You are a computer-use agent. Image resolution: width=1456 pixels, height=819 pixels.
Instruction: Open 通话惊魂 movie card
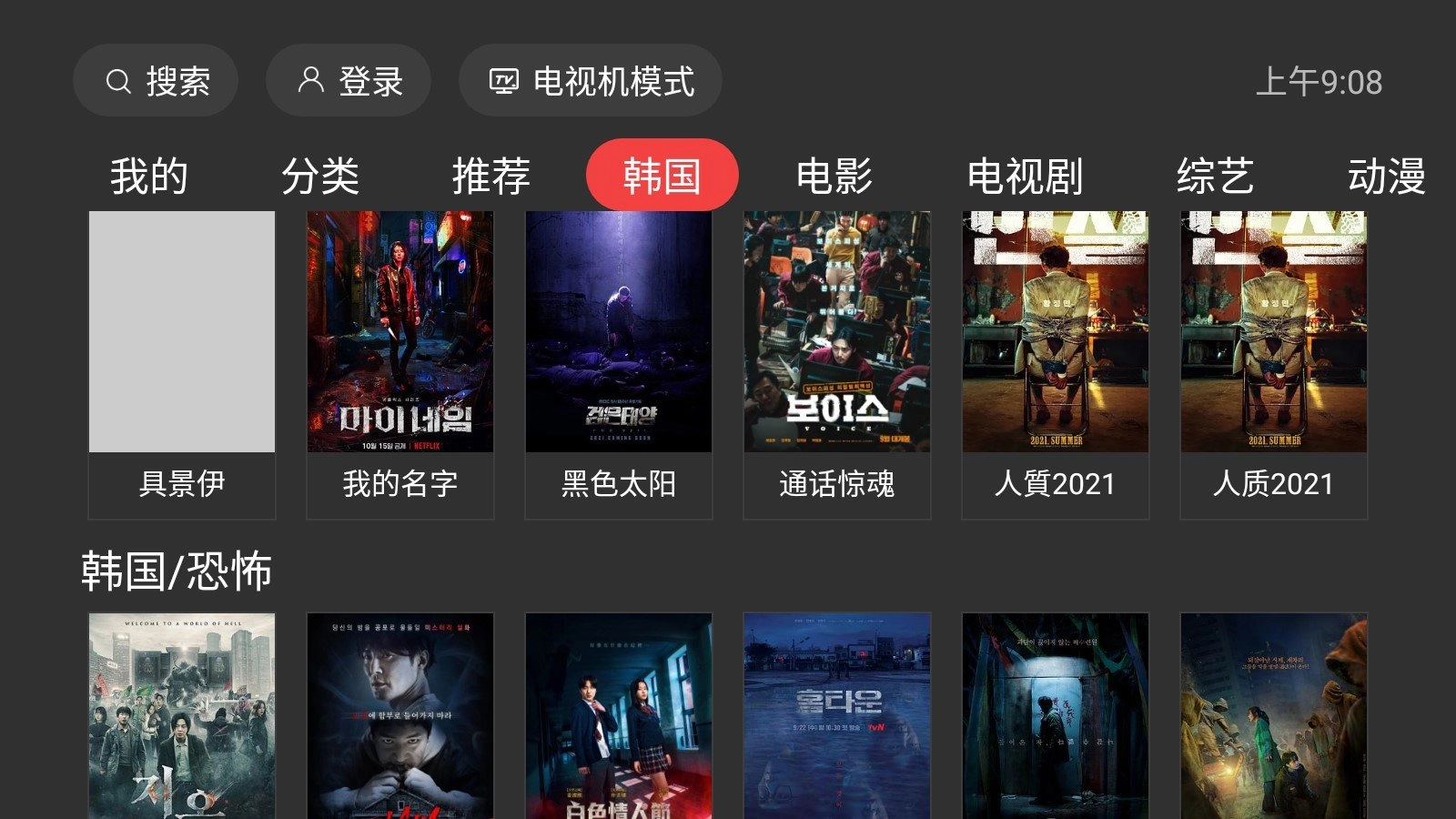coord(837,364)
